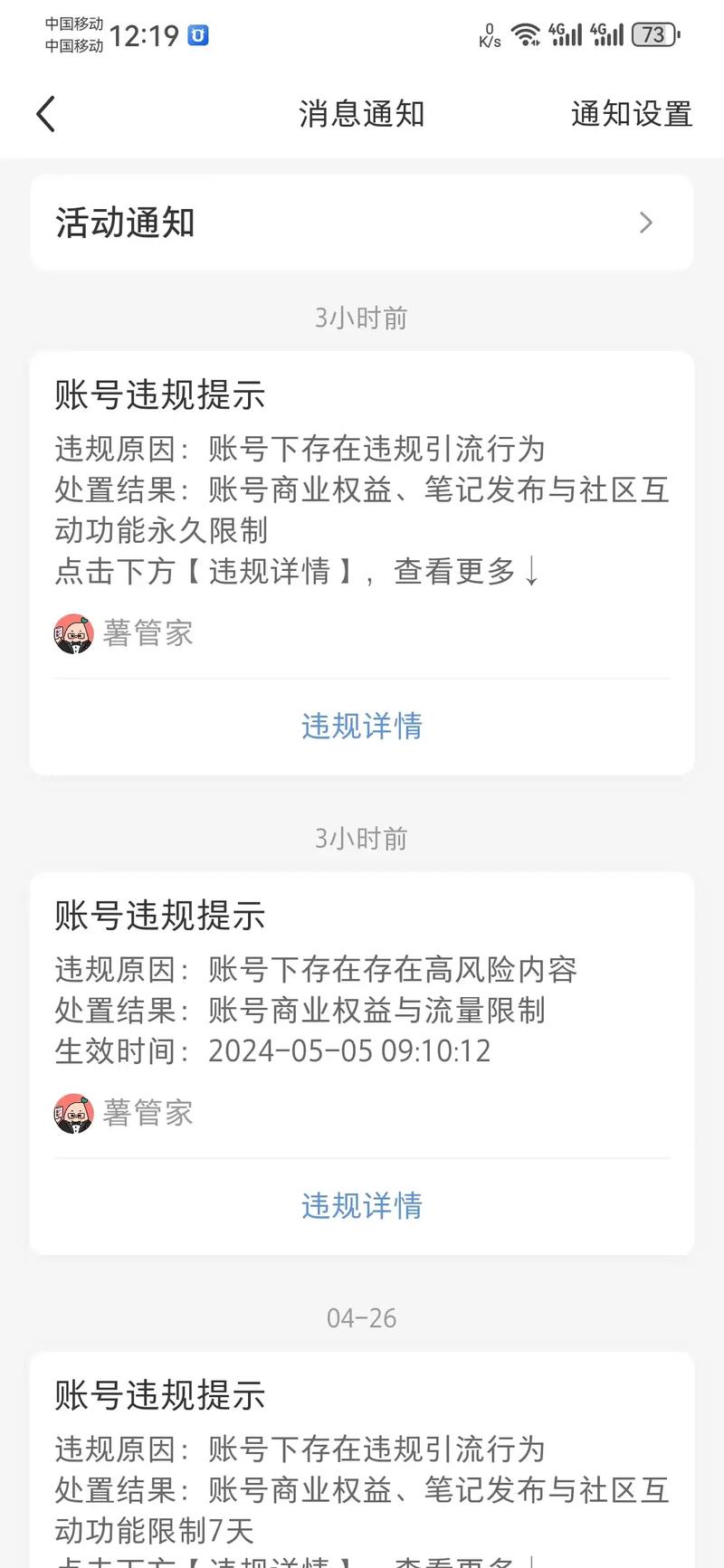Tap the 薯管家 avatar in first notification
Screen dimensions: 724x1568
[74, 633]
